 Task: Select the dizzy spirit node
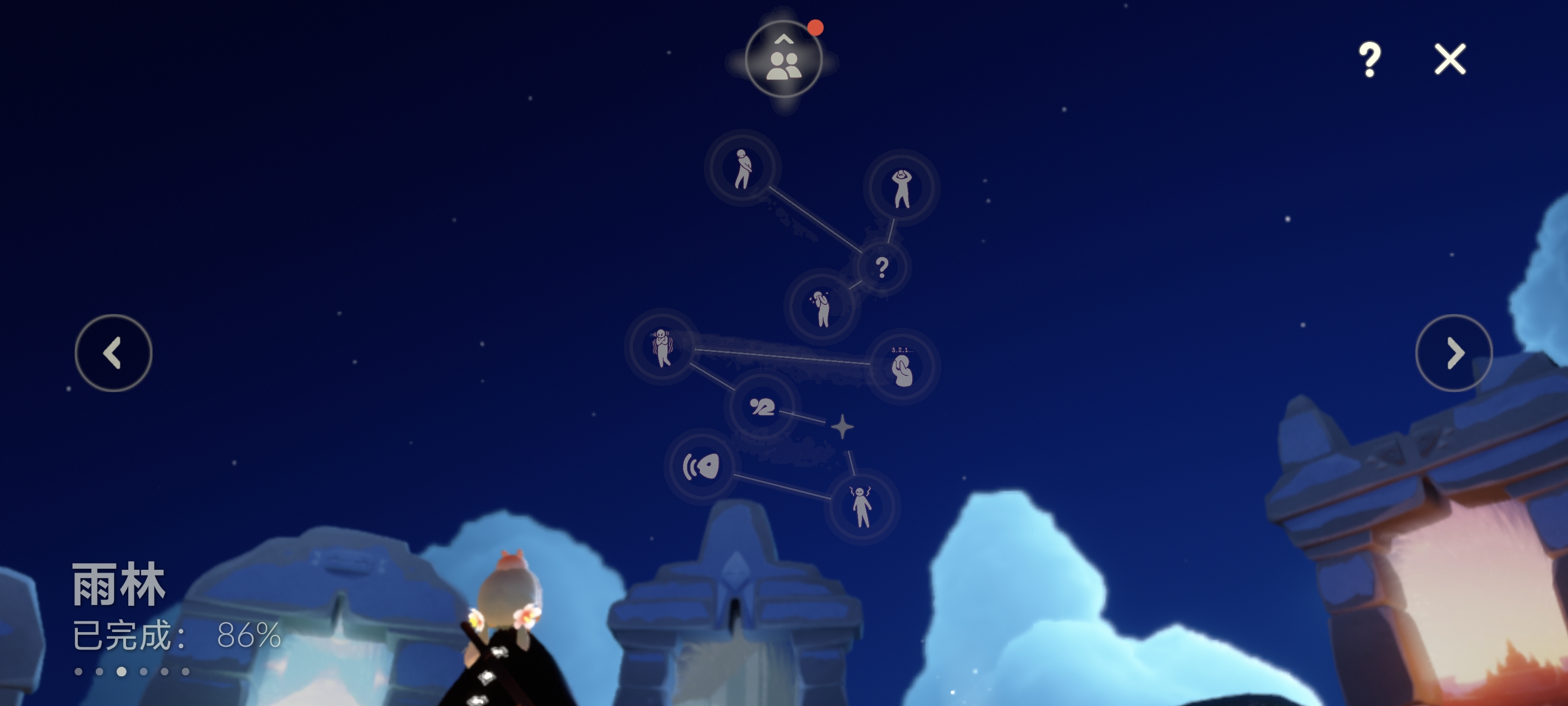pos(861,506)
